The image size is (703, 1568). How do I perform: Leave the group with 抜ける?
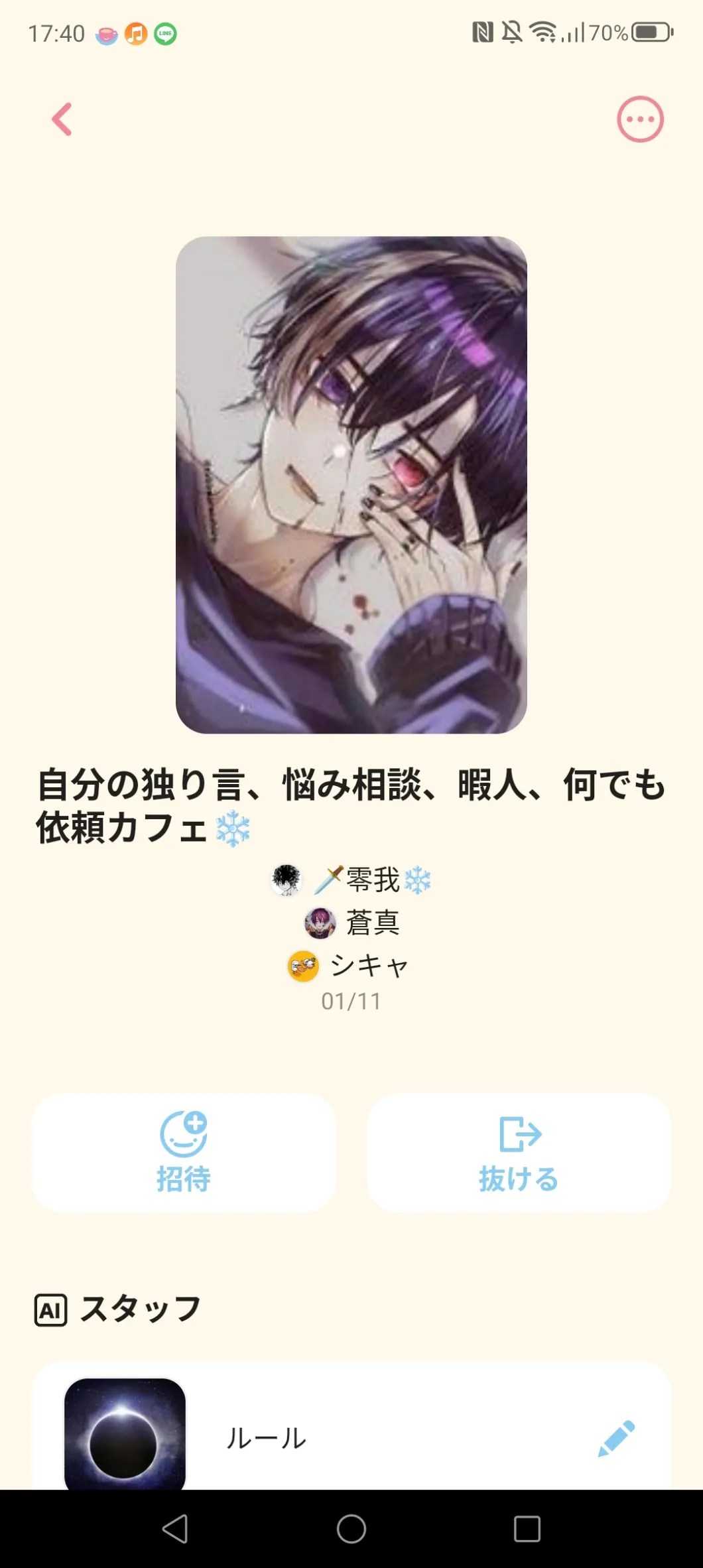[519, 1153]
